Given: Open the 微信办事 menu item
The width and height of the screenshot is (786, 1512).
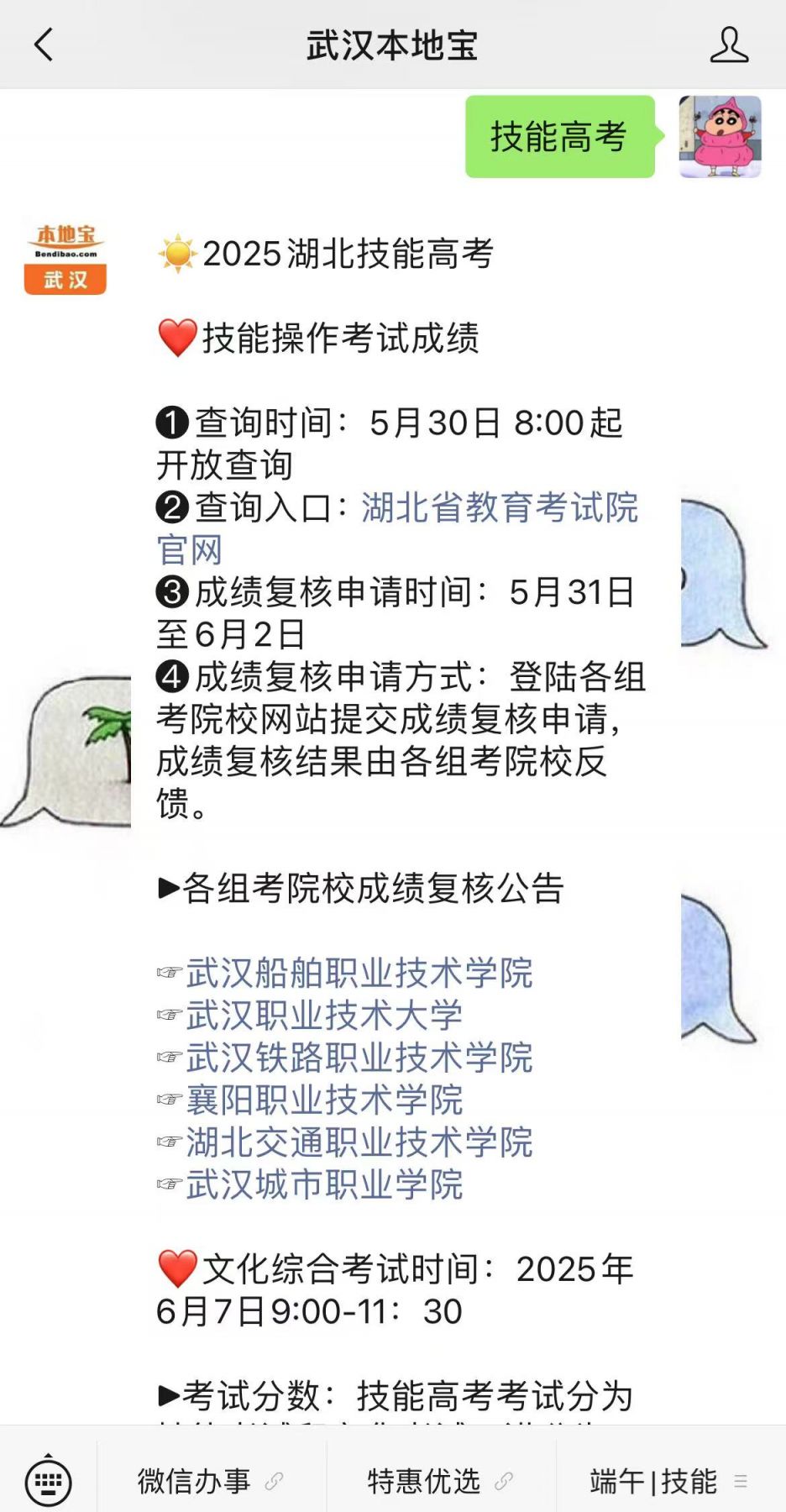Looking at the screenshot, I should tap(210, 1482).
